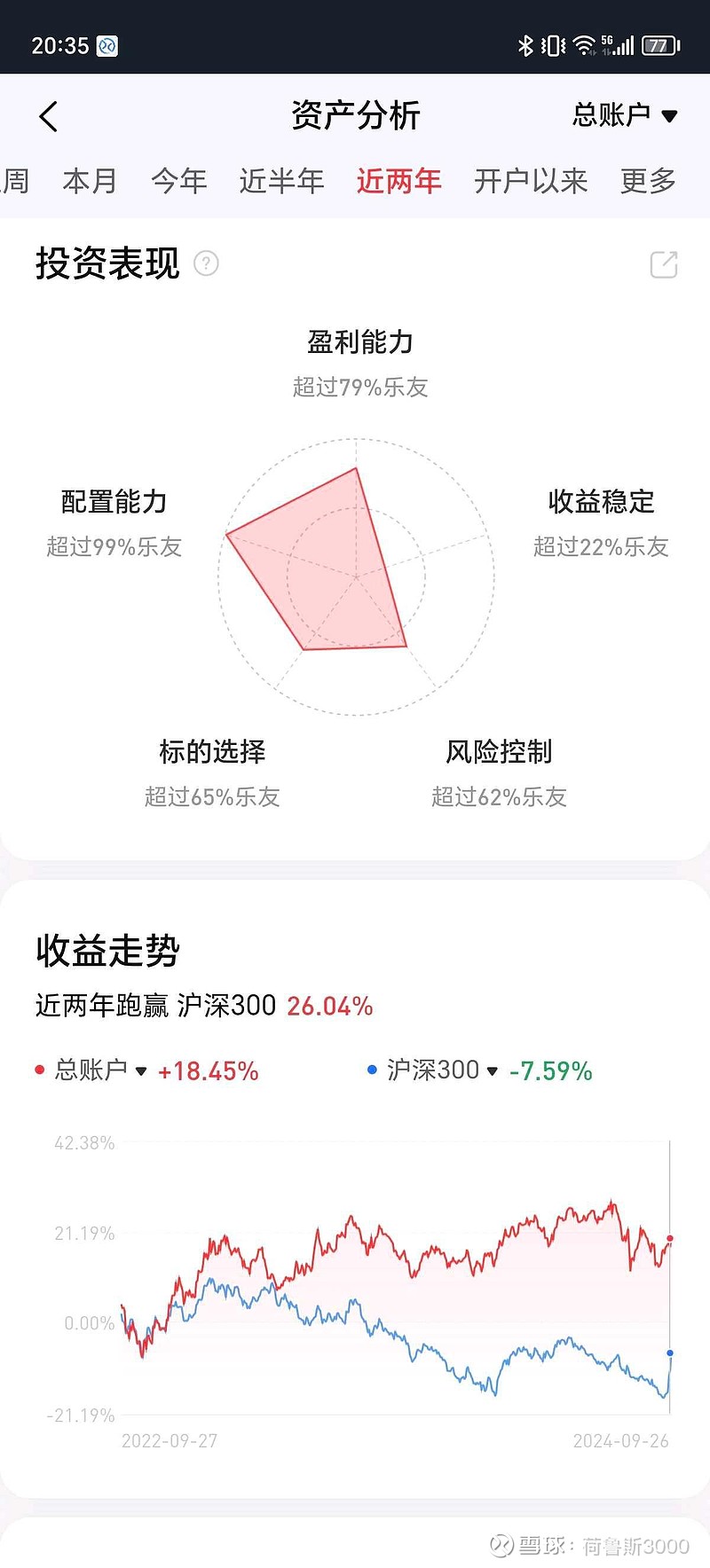Switch to the 开户以来 tab
This screenshot has height=1568, width=710.
click(531, 181)
